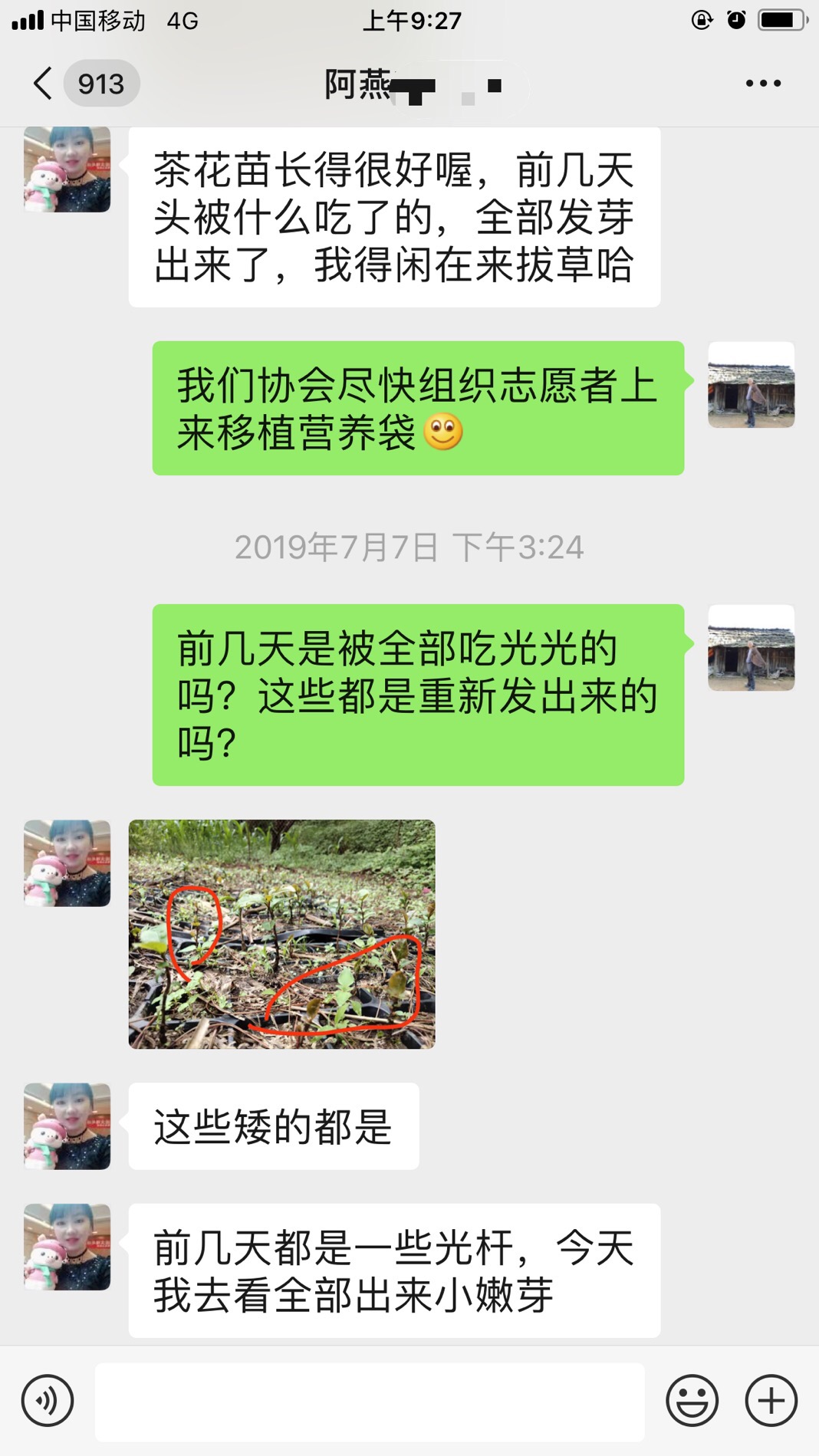Open my avatar beside the 协会 message
This screenshot has height=1456, width=819.
[751, 384]
